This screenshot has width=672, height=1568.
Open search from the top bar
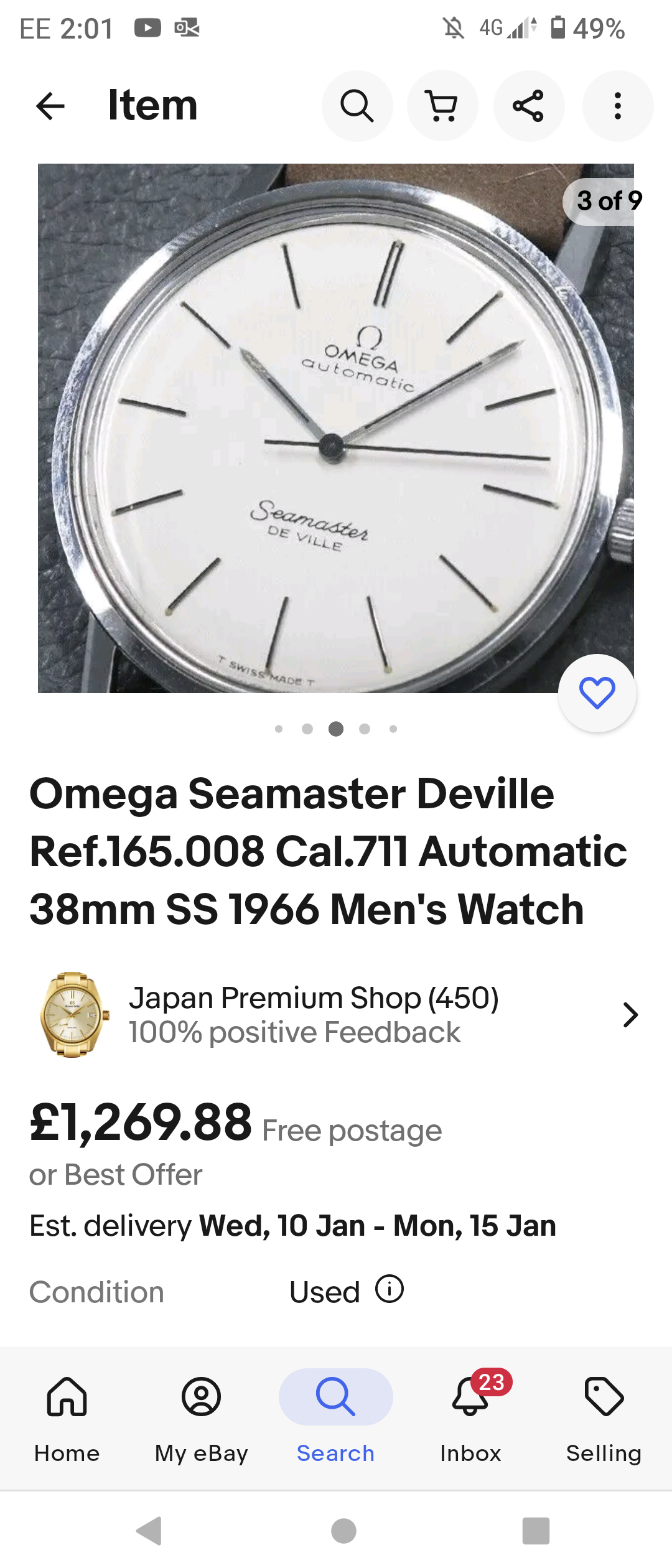(x=357, y=106)
